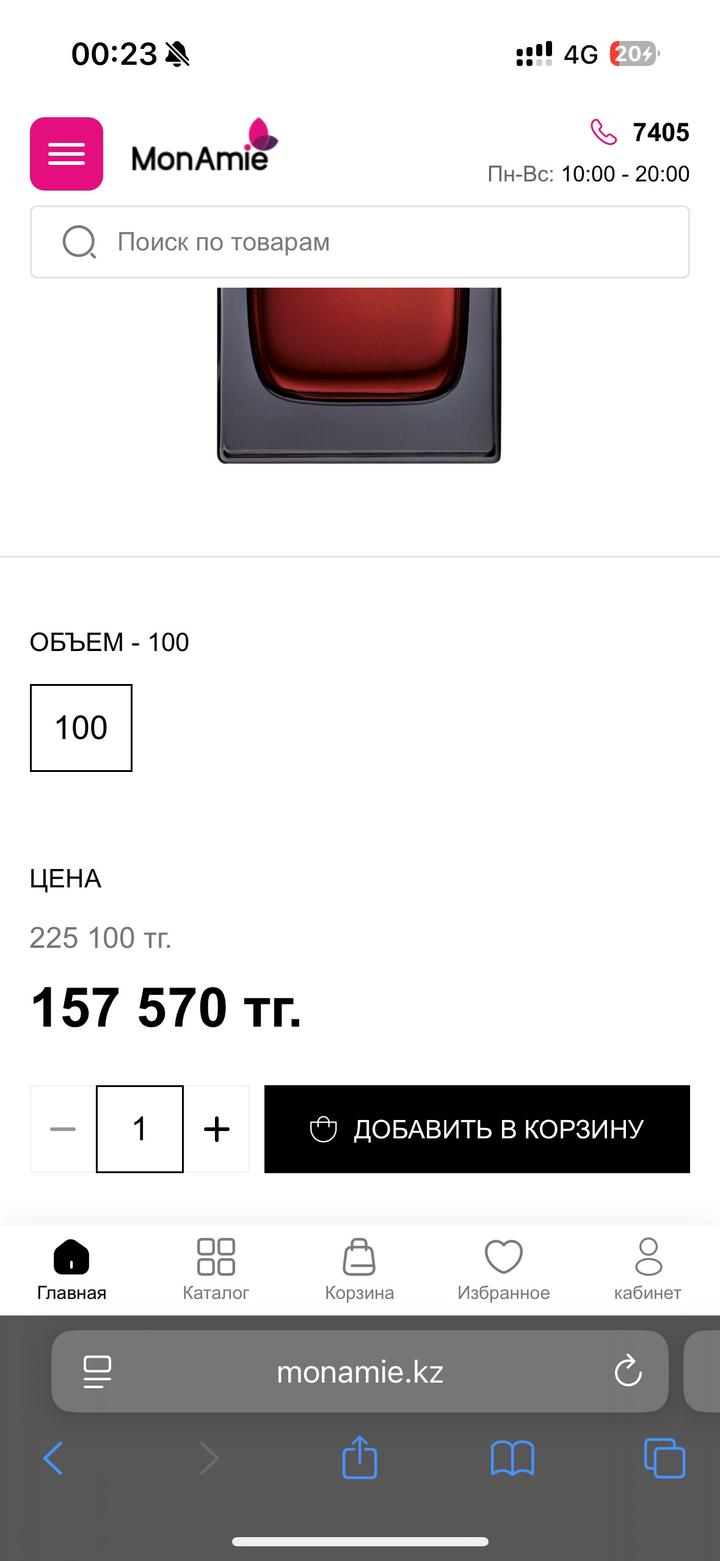The height and width of the screenshot is (1561, 720).
Task: View the Избранное favorites tab
Action: pos(503,1270)
